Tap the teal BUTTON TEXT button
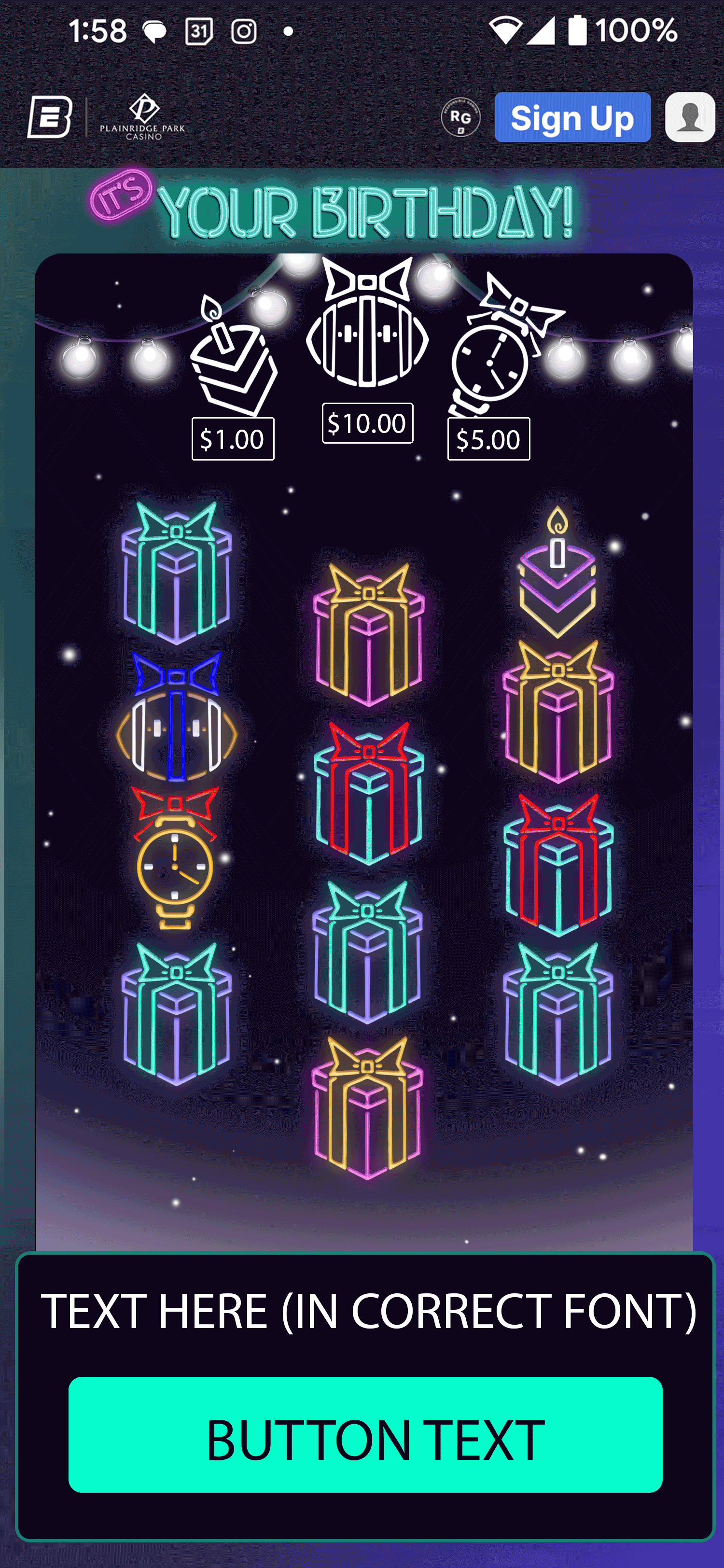 [x=365, y=1435]
